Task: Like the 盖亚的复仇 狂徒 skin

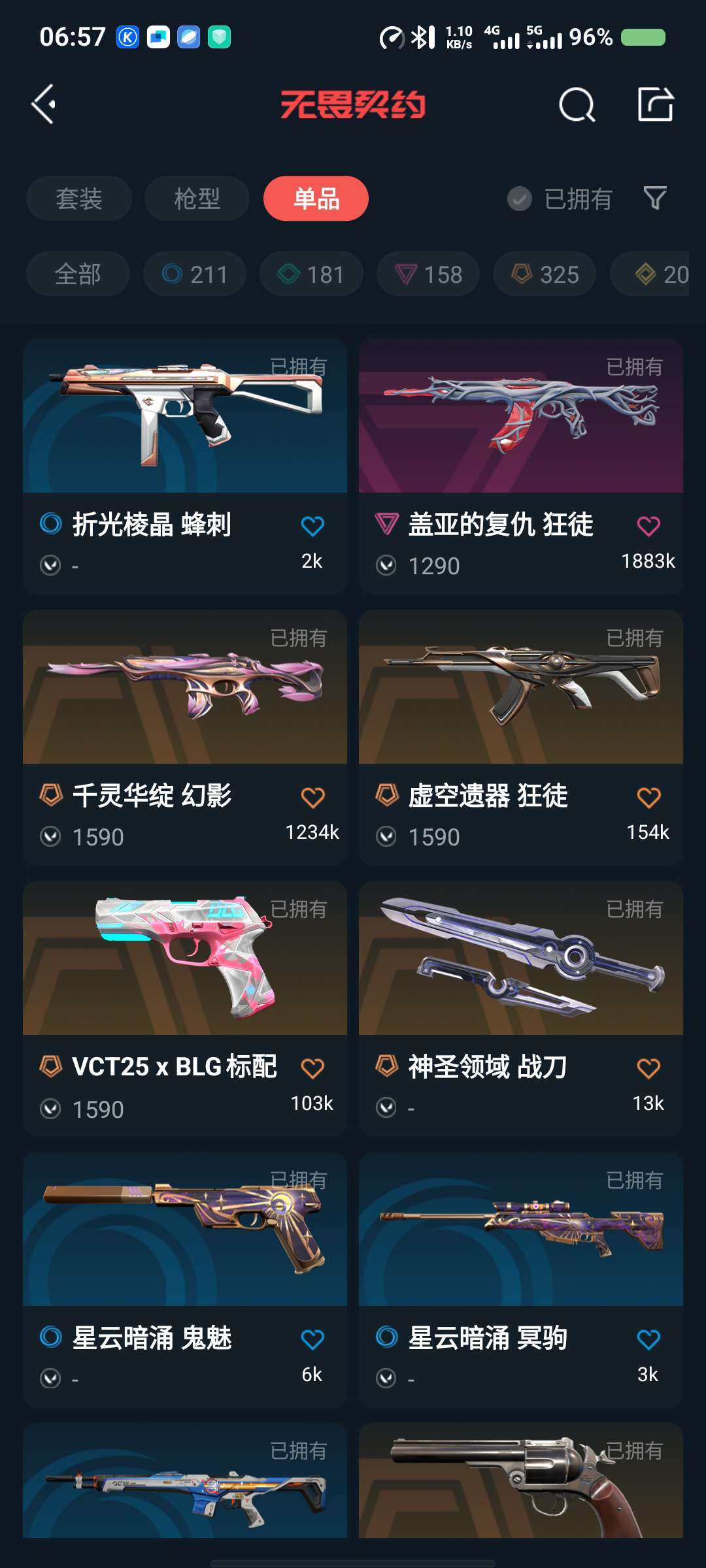Action: click(x=648, y=526)
